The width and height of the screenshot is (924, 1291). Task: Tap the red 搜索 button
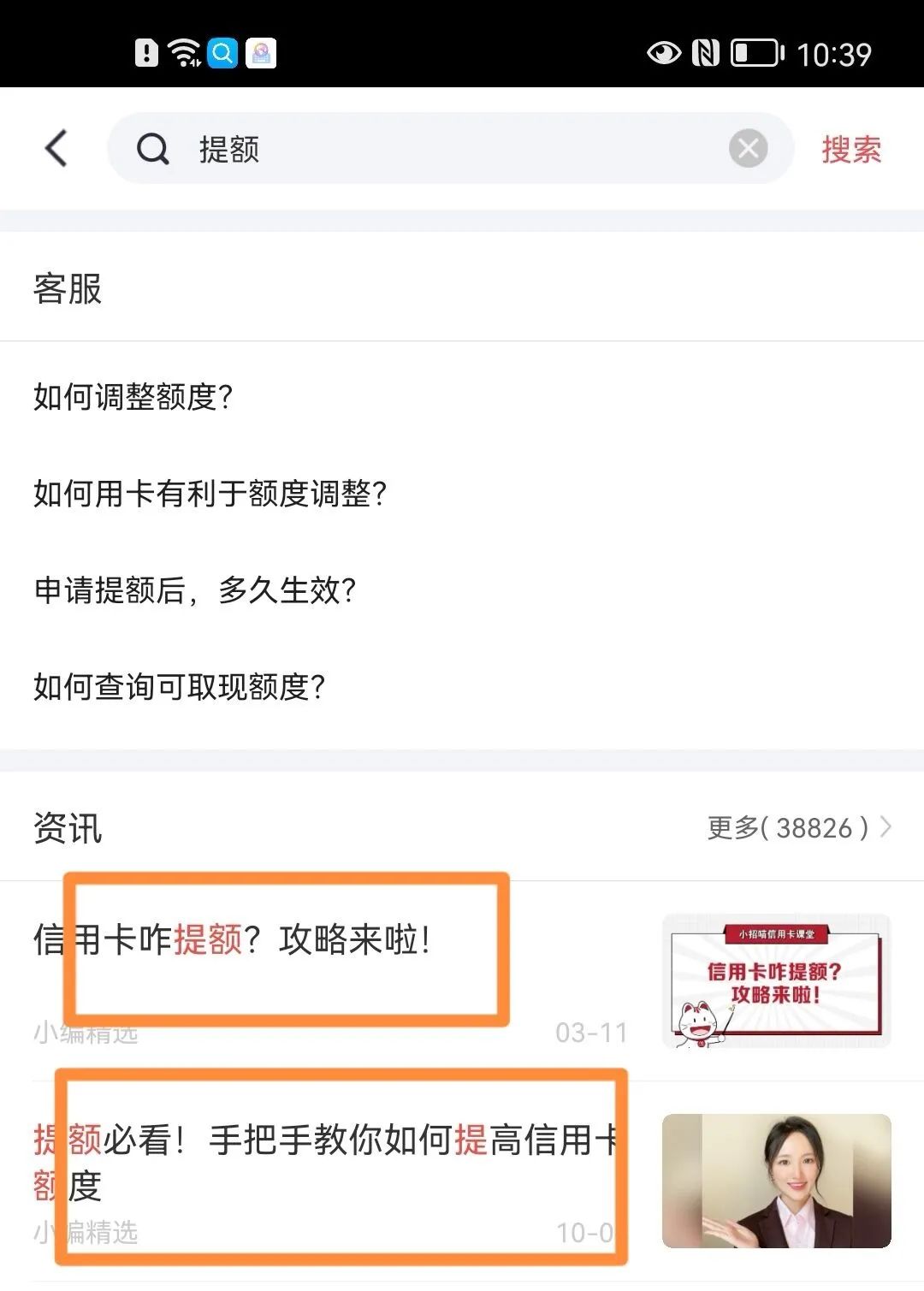tap(850, 150)
